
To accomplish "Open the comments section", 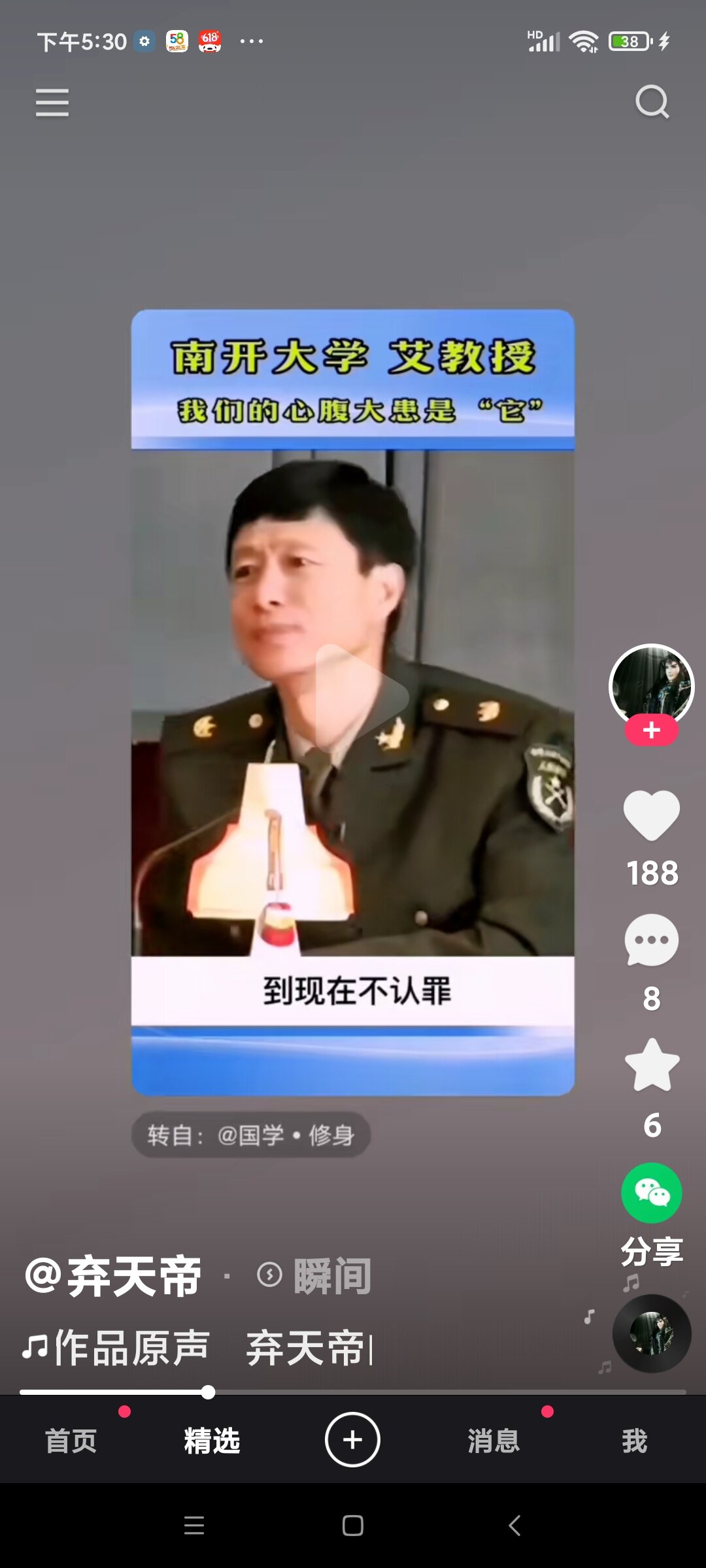I will click(x=651, y=941).
